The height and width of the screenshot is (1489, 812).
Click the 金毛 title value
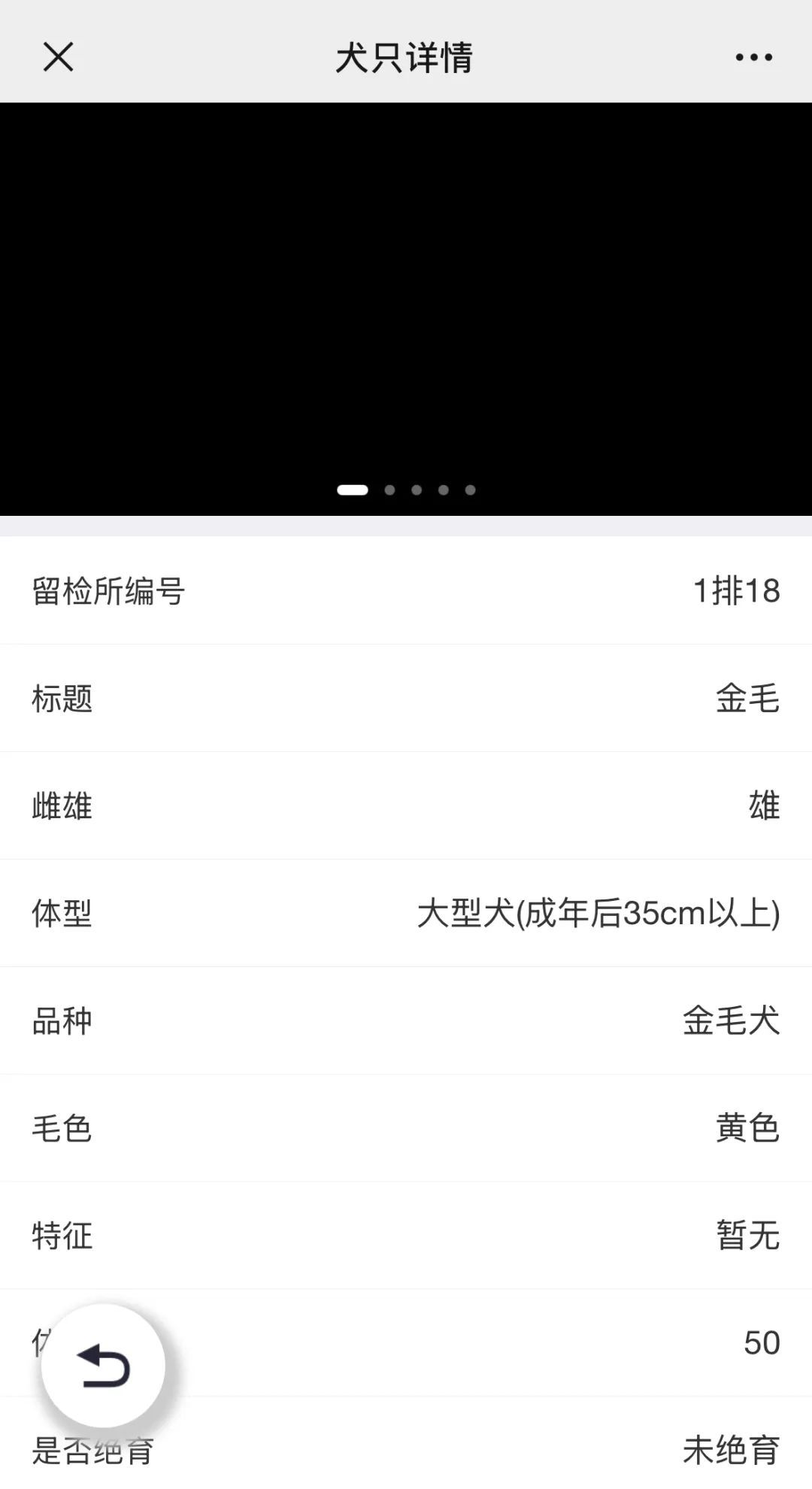coord(748,698)
